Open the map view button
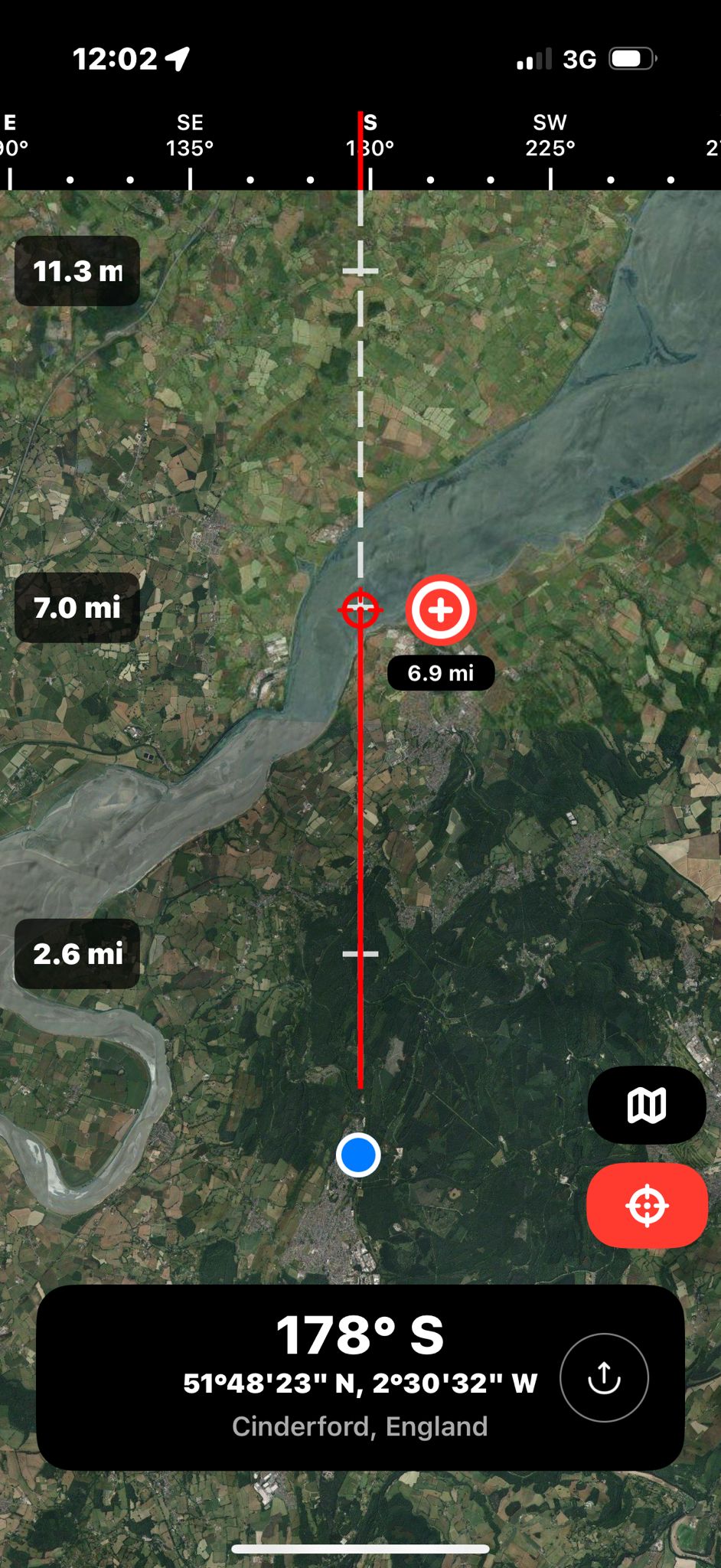 (646, 1105)
